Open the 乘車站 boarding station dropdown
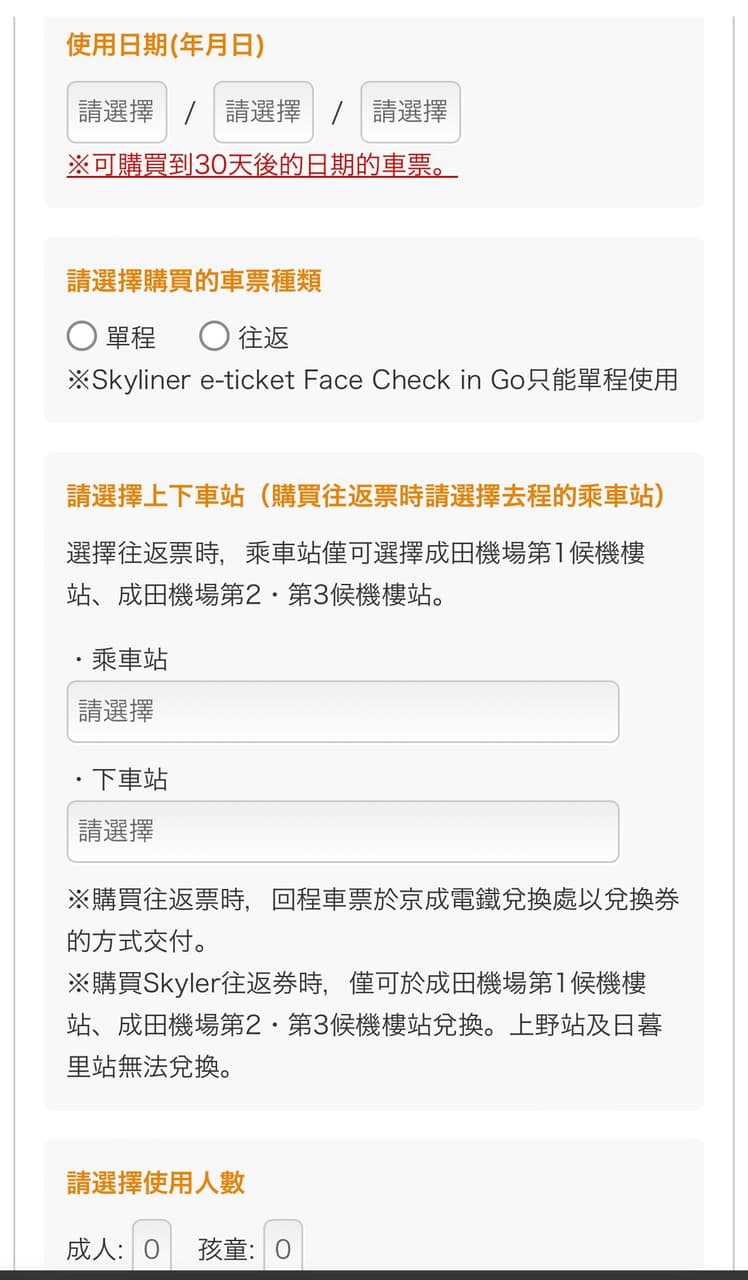This screenshot has width=748, height=1280. click(x=343, y=711)
